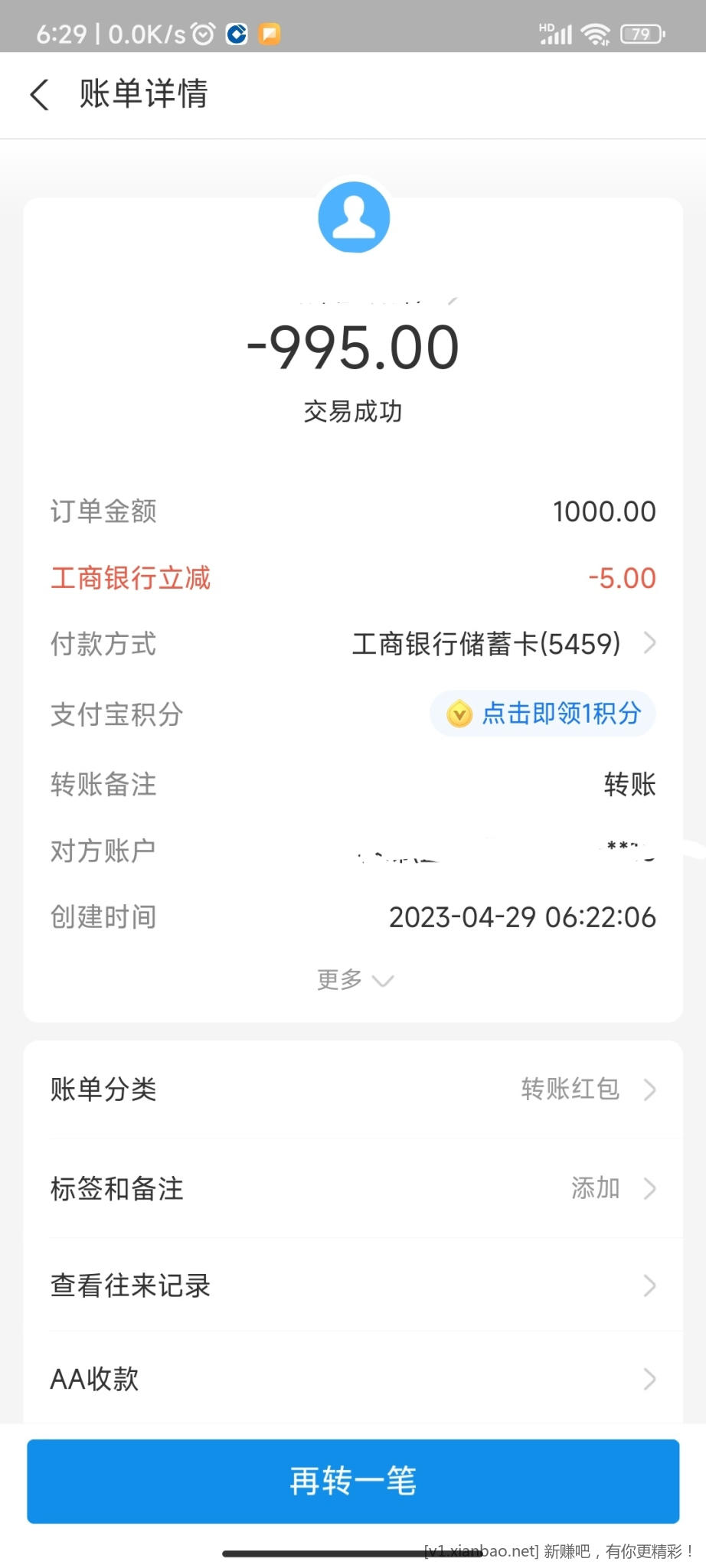This screenshot has width=706, height=1568.
Task: Open the recipient's profile avatar
Action: tap(354, 217)
